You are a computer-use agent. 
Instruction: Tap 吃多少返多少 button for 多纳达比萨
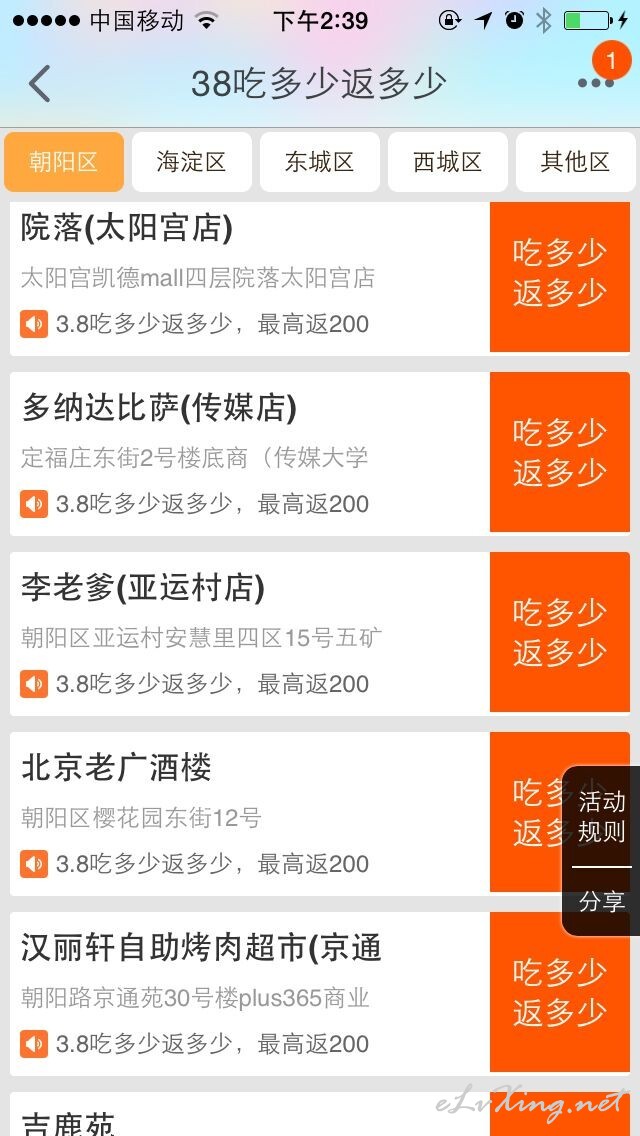coord(560,452)
